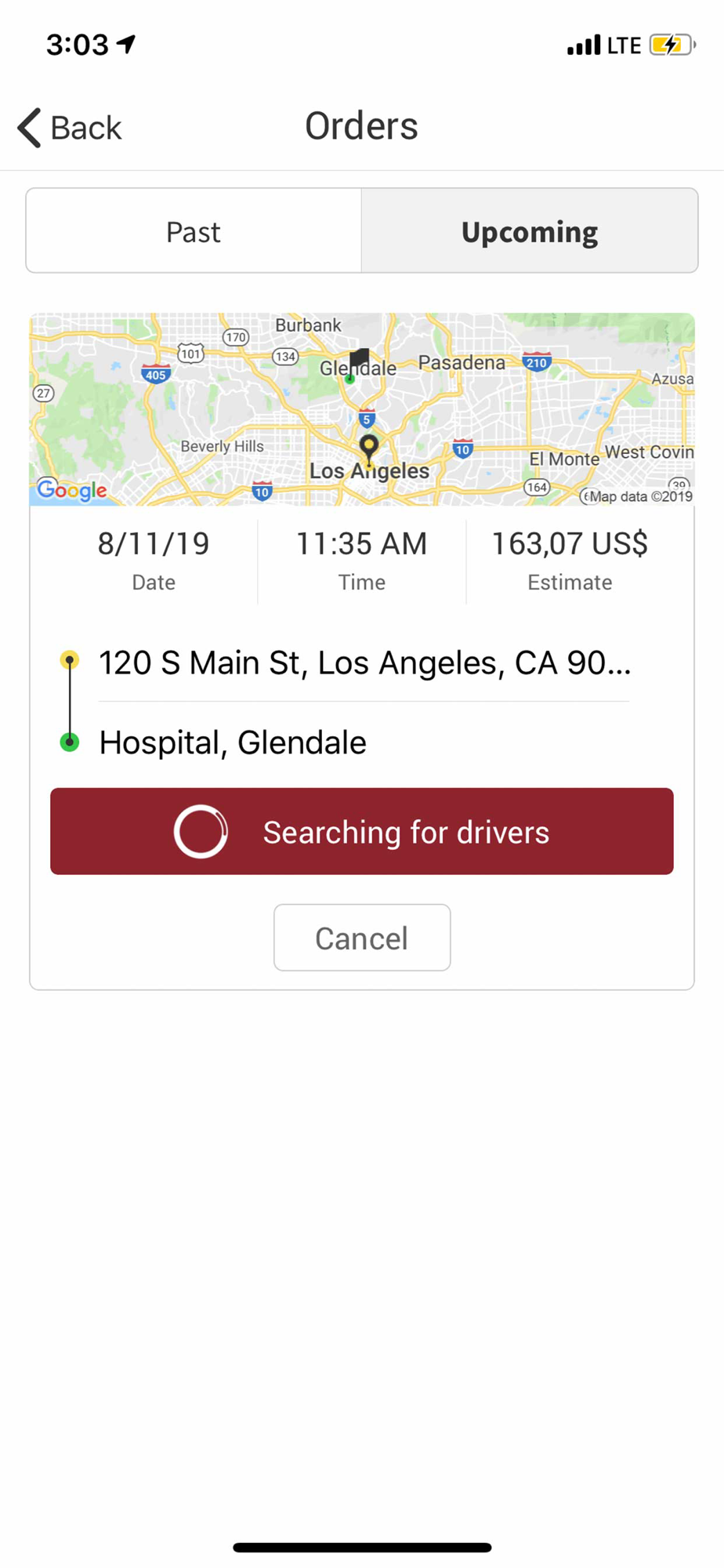Image resolution: width=724 pixels, height=1568 pixels.
Task: Select the Upcoming orders tab
Action: pyautogui.click(x=530, y=231)
